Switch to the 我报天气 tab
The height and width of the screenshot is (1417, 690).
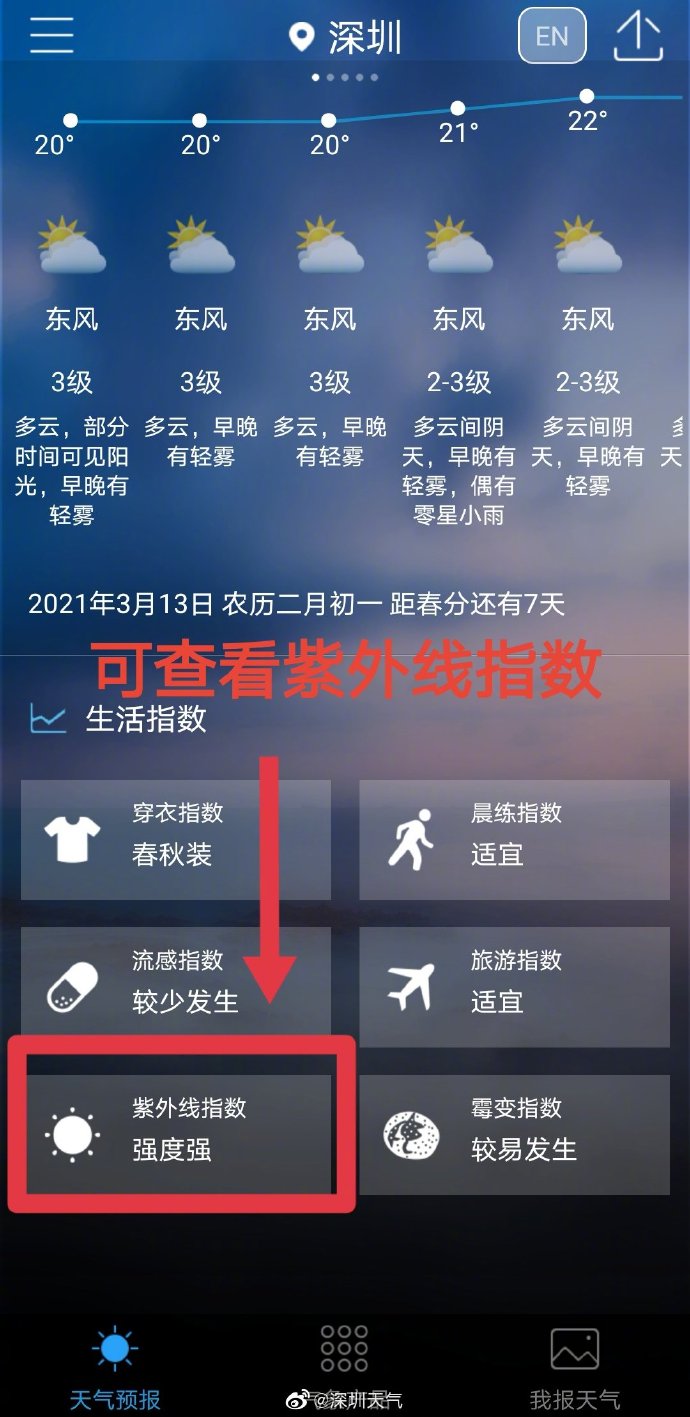tap(575, 1366)
